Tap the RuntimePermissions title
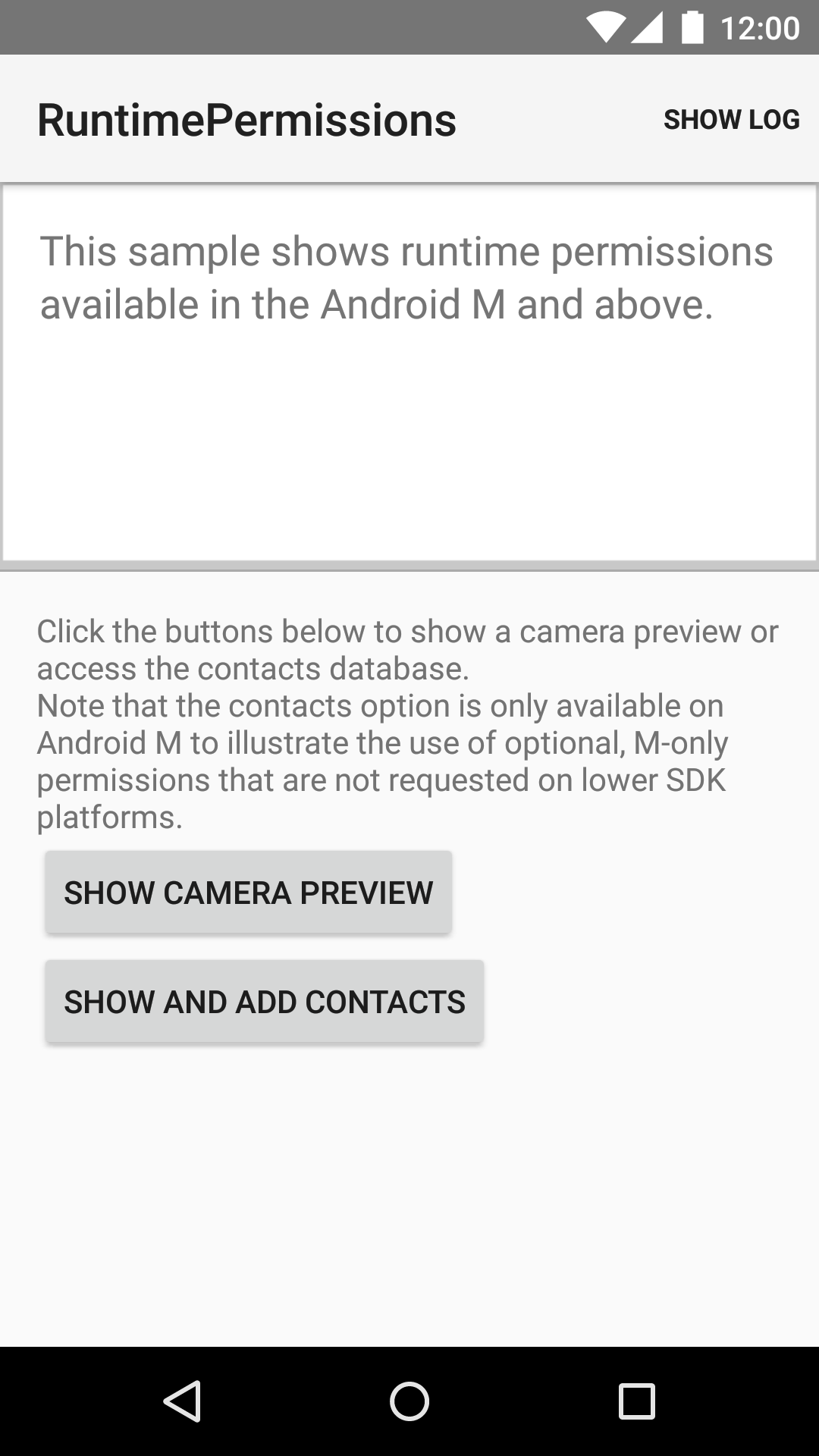 coord(247,118)
